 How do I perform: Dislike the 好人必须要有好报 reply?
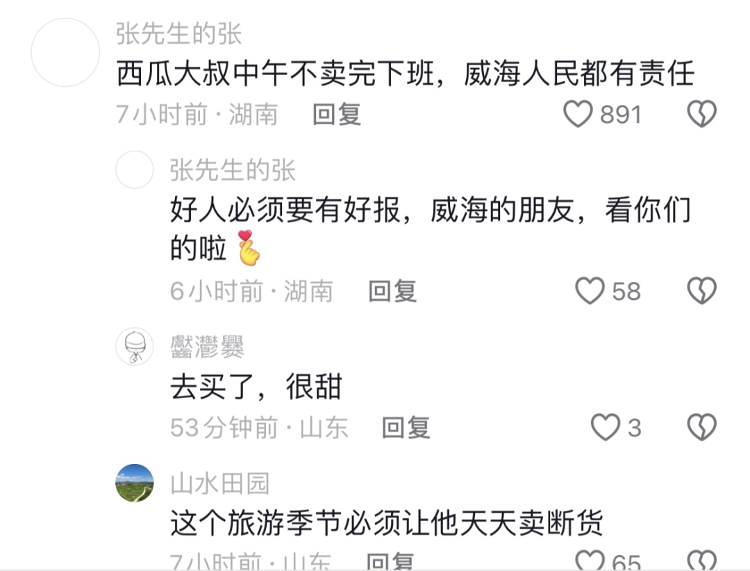(702, 291)
